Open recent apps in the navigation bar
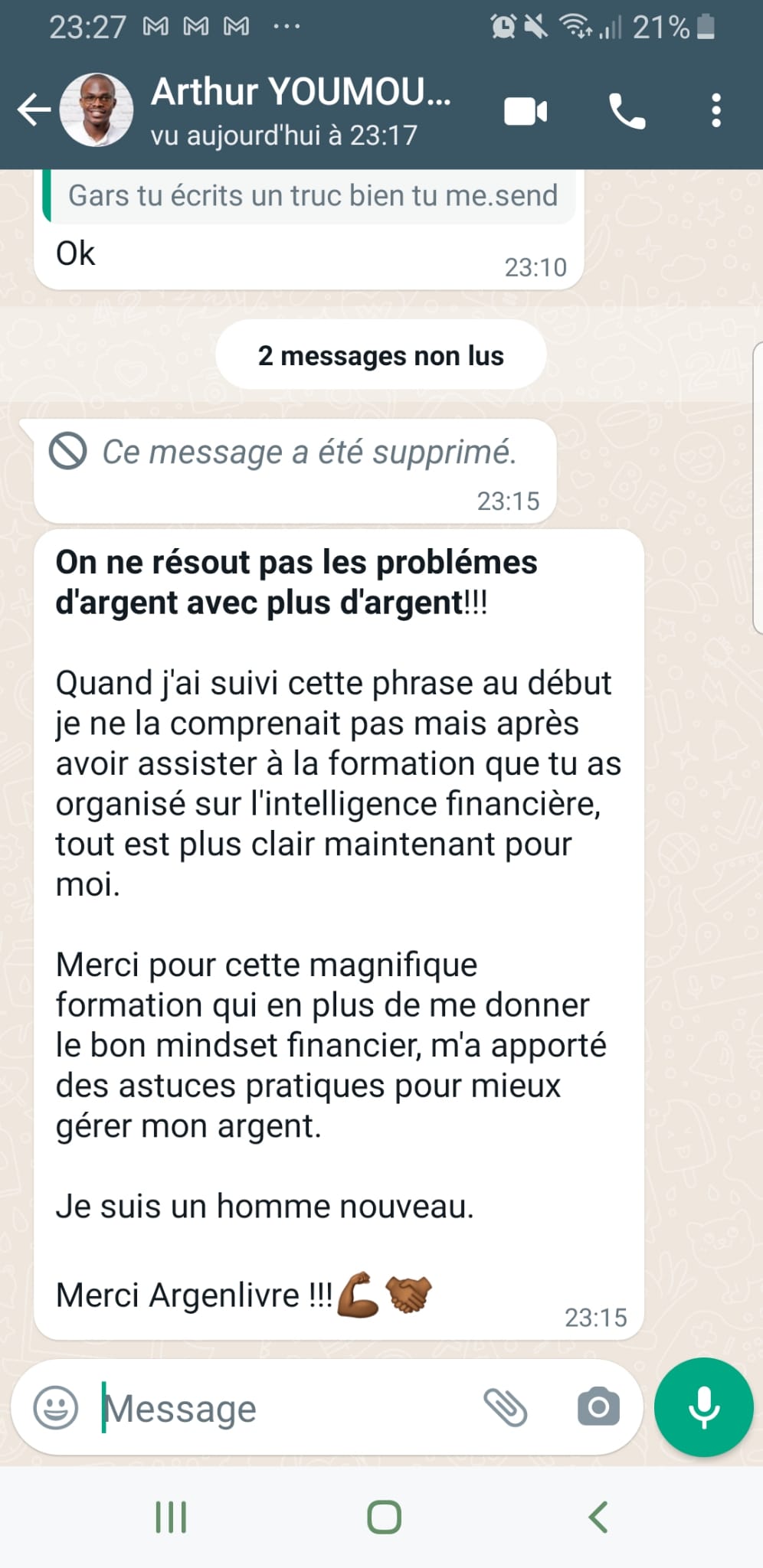763x1568 pixels. point(171,1517)
